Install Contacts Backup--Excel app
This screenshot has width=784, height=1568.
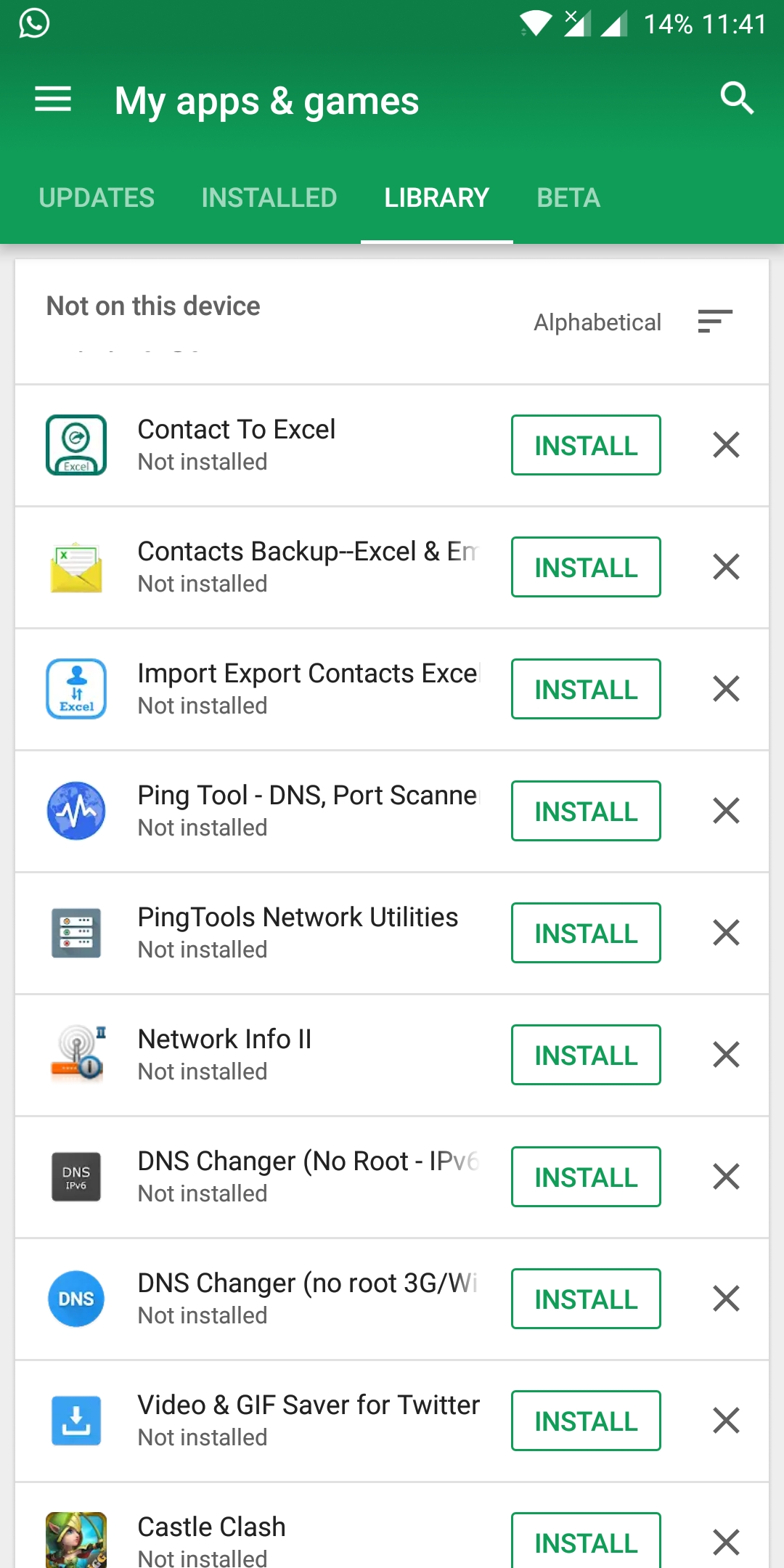coord(586,567)
